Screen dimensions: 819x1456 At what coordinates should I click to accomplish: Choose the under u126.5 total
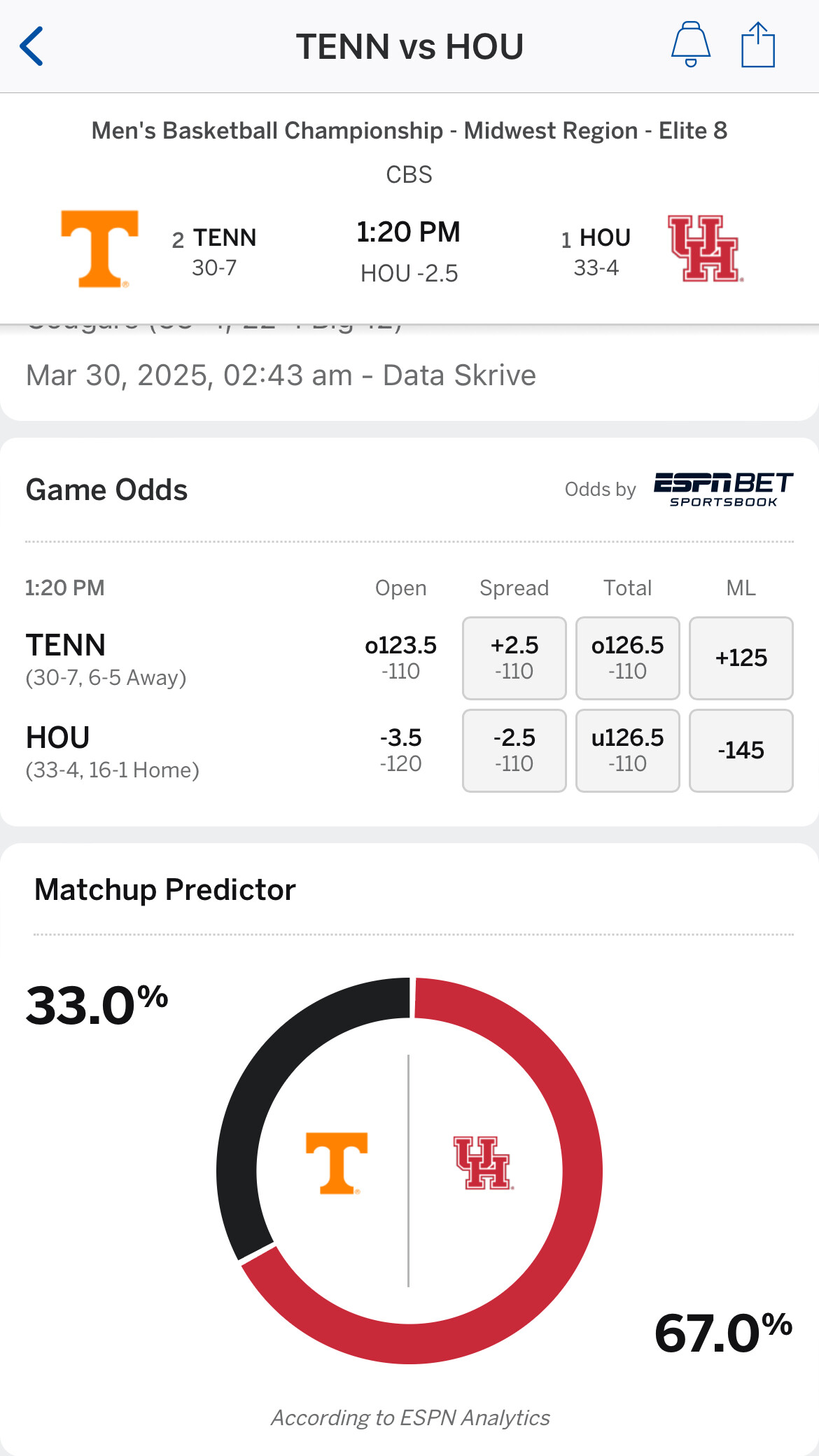coord(627,750)
